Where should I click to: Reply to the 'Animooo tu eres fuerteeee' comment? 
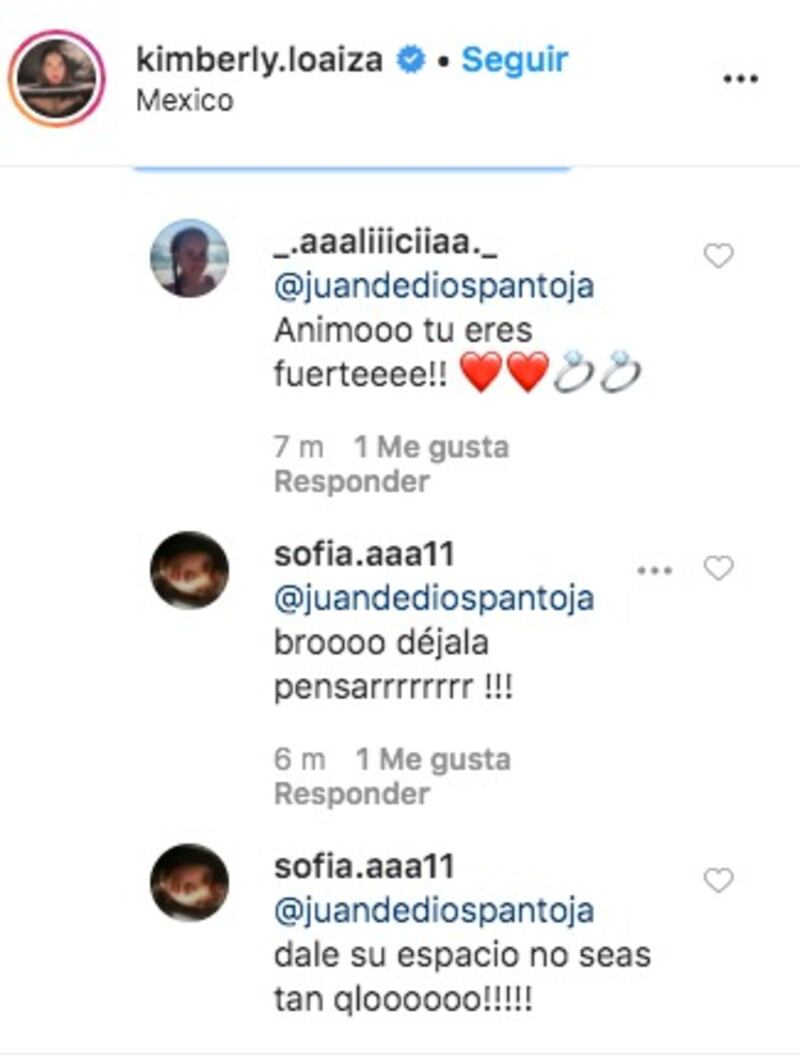click(x=351, y=482)
